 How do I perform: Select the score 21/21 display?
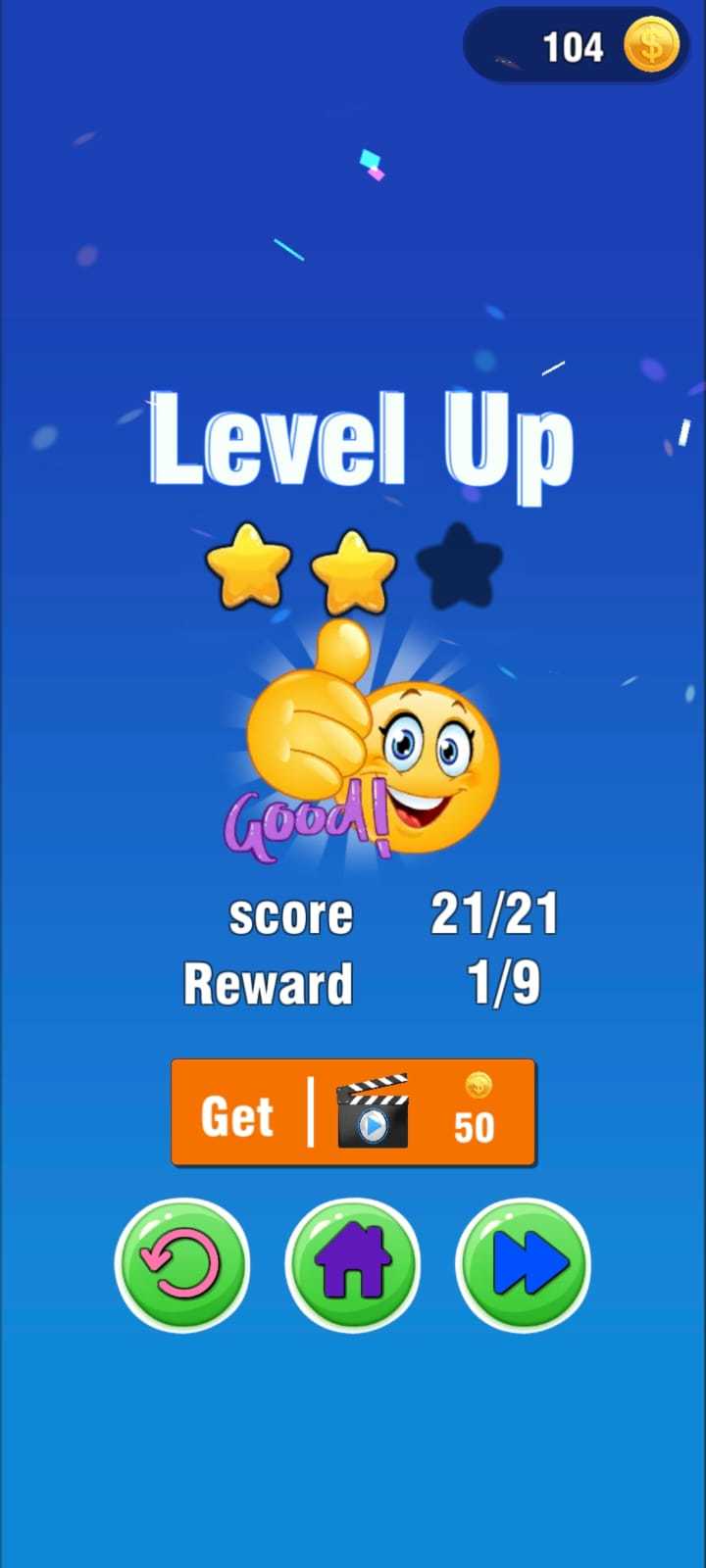tap(495, 914)
